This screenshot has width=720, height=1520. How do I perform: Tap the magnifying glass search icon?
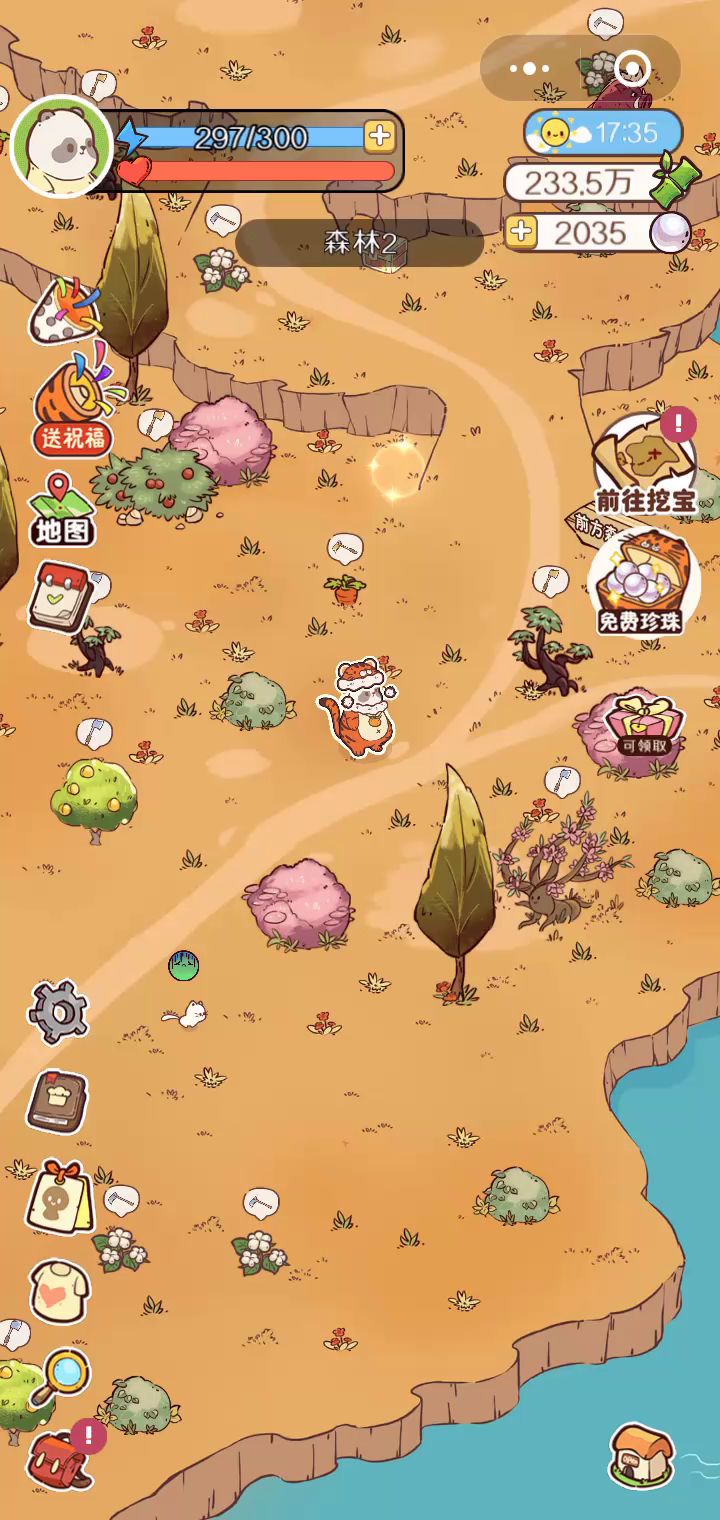pyautogui.click(x=66, y=1373)
